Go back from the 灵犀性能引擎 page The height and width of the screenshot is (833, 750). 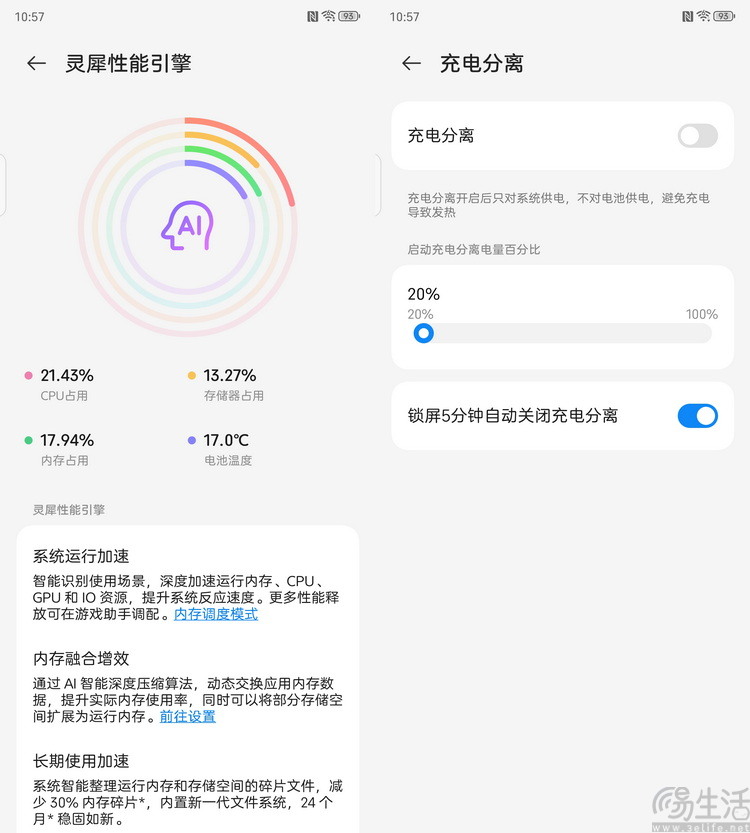[x=37, y=64]
